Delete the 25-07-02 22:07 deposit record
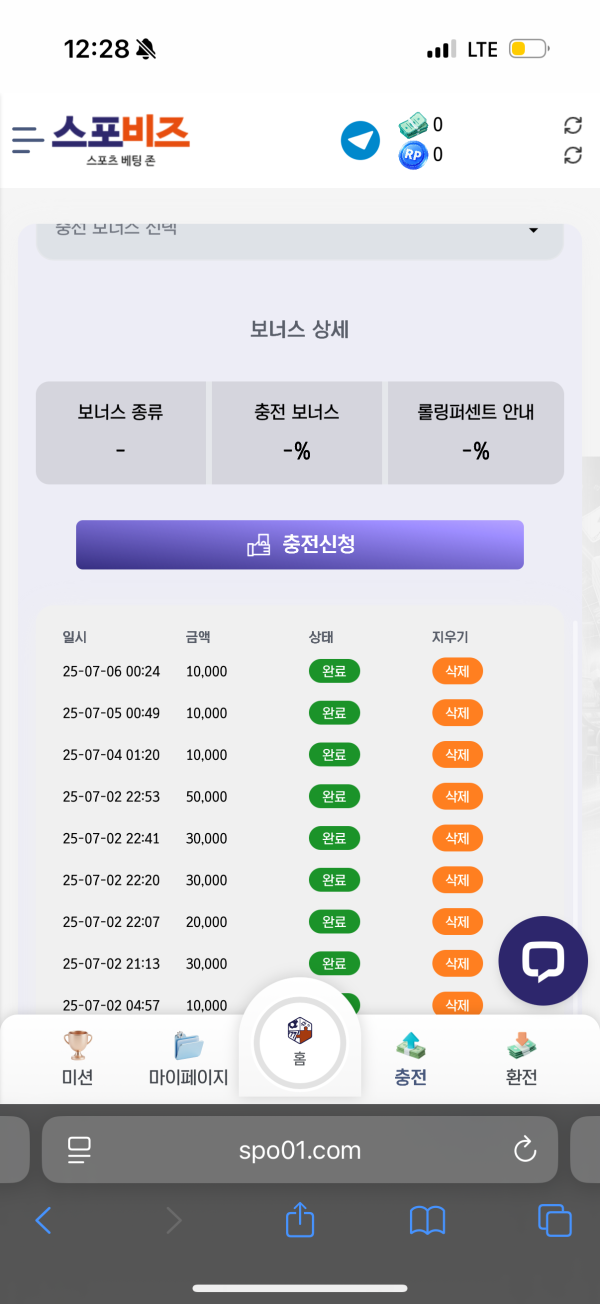The width and height of the screenshot is (600, 1304). pos(457,922)
